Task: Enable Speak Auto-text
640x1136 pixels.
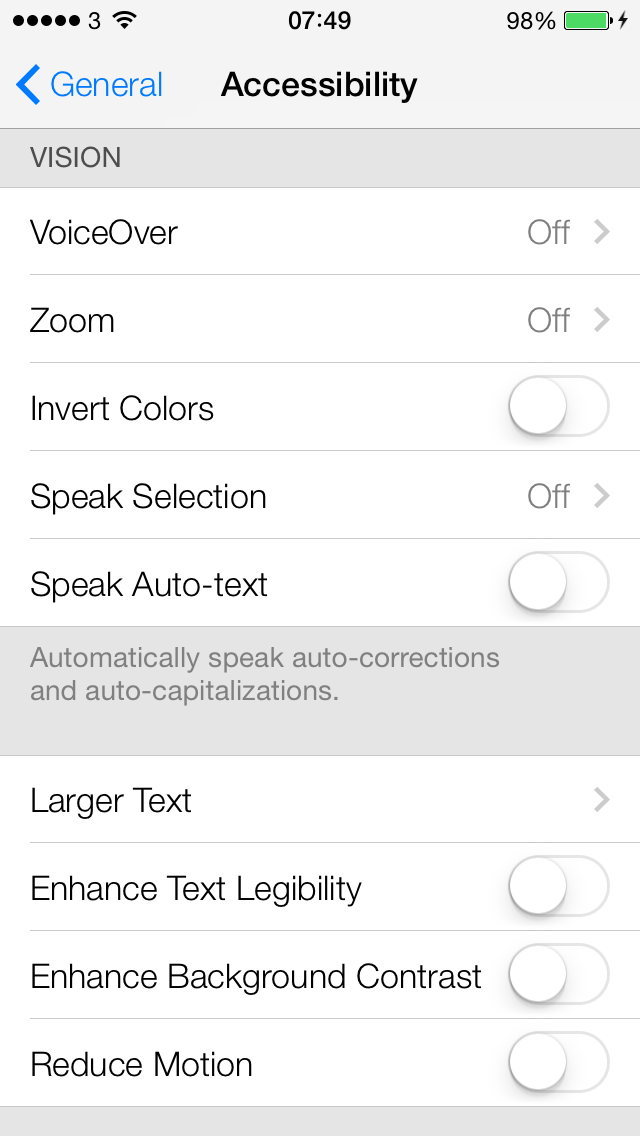Action: (x=558, y=582)
